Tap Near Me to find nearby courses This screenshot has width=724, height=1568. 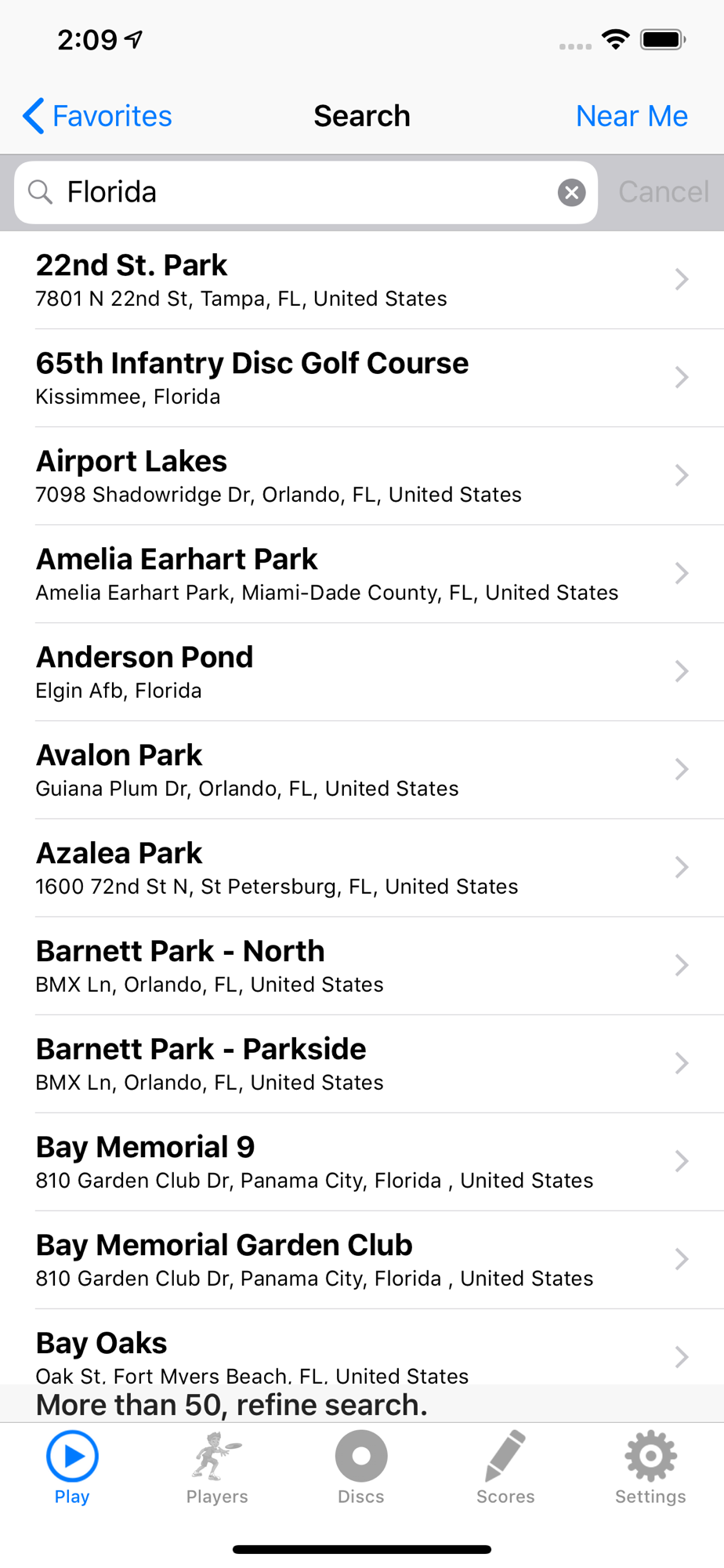632,116
